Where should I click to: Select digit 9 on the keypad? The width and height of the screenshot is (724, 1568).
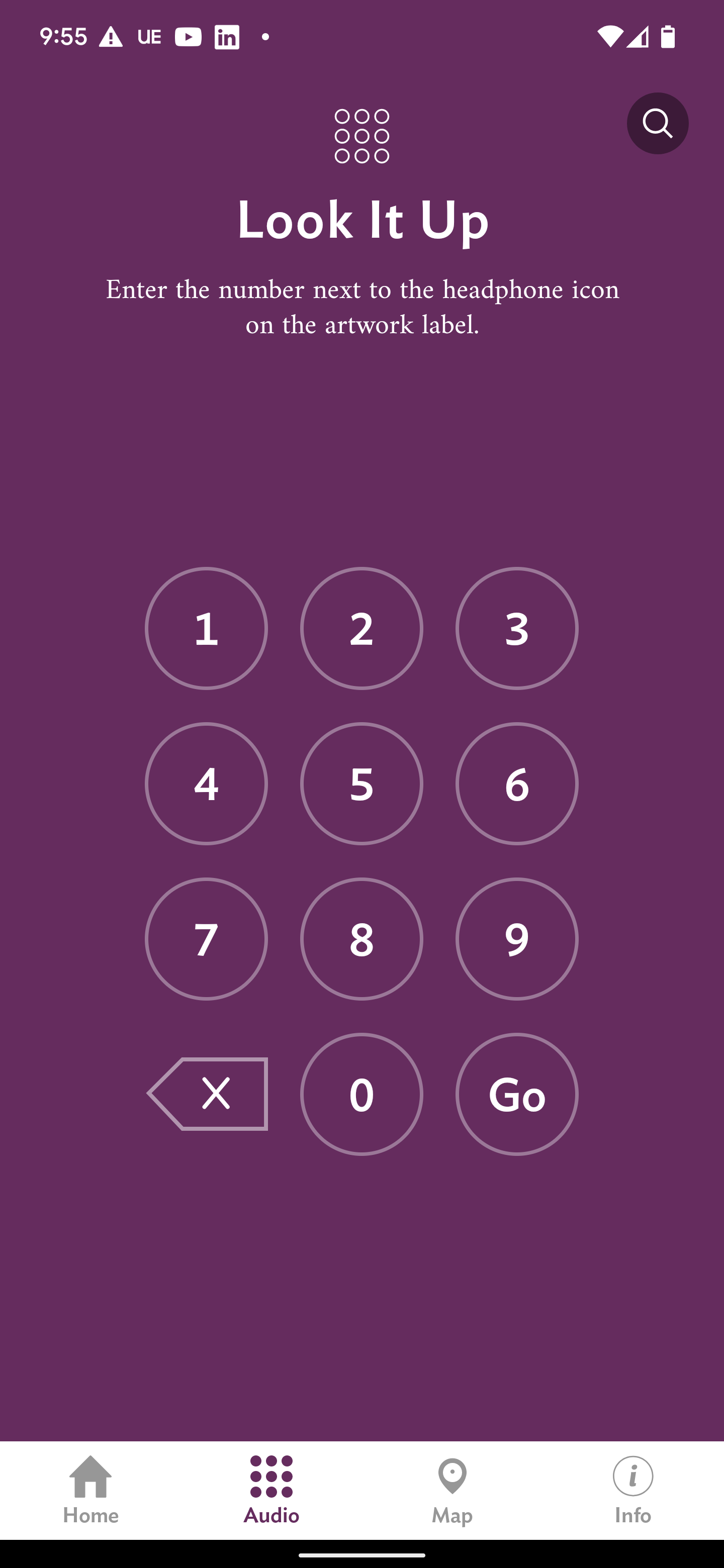point(516,939)
